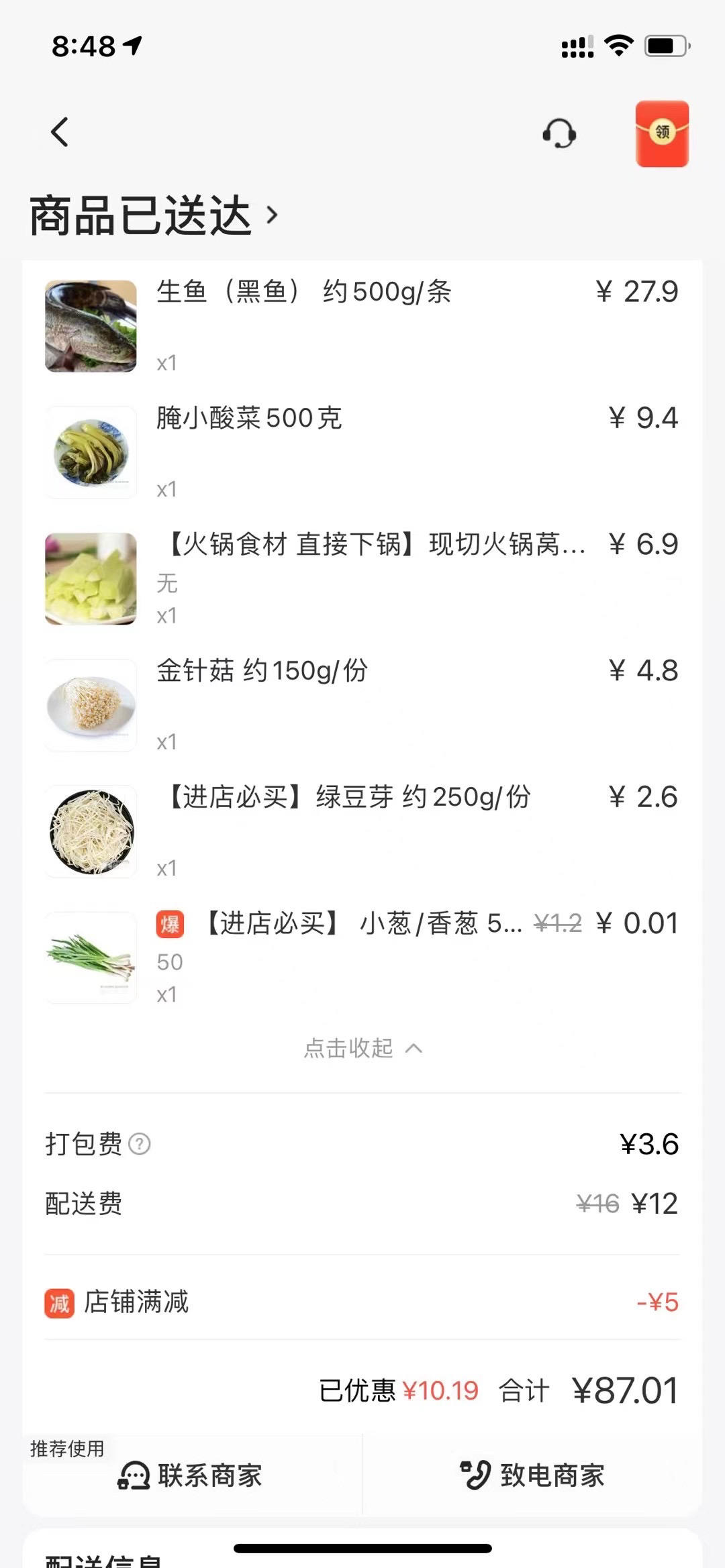Open chat using the 联系商家 speech bubble icon
The image size is (725, 1568).
tap(134, 1475)
